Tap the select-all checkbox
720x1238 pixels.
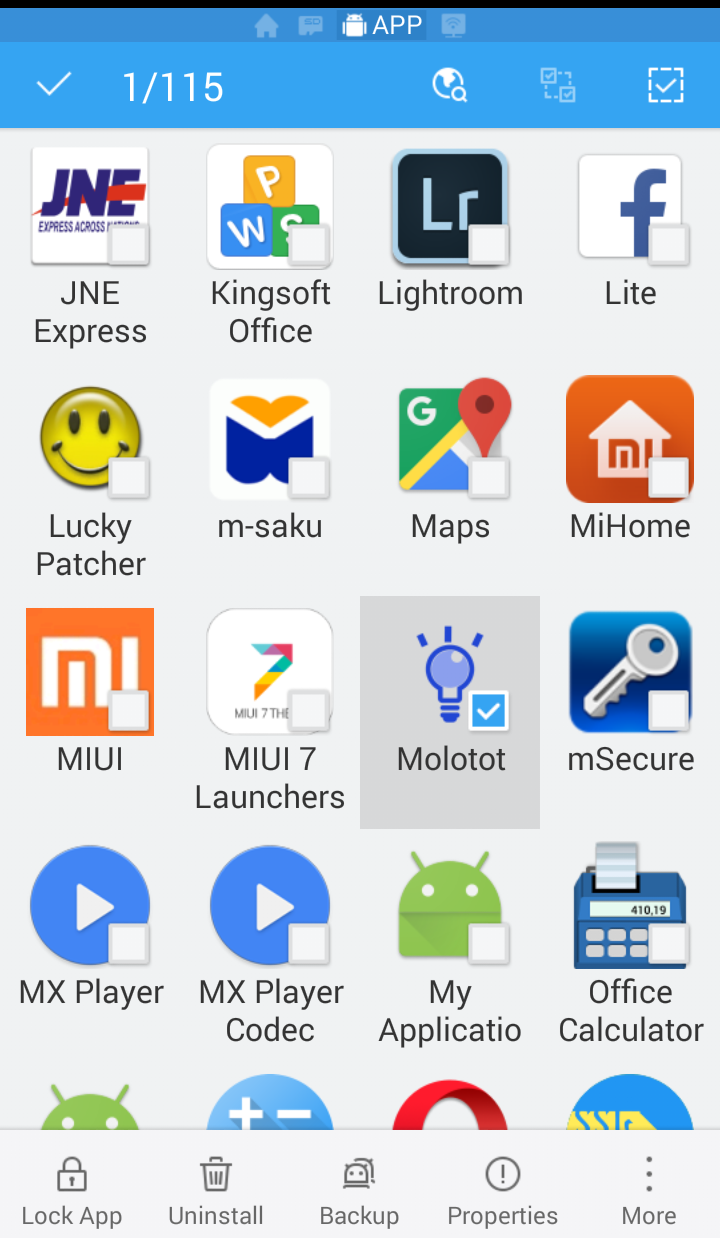tap(665, 85)
